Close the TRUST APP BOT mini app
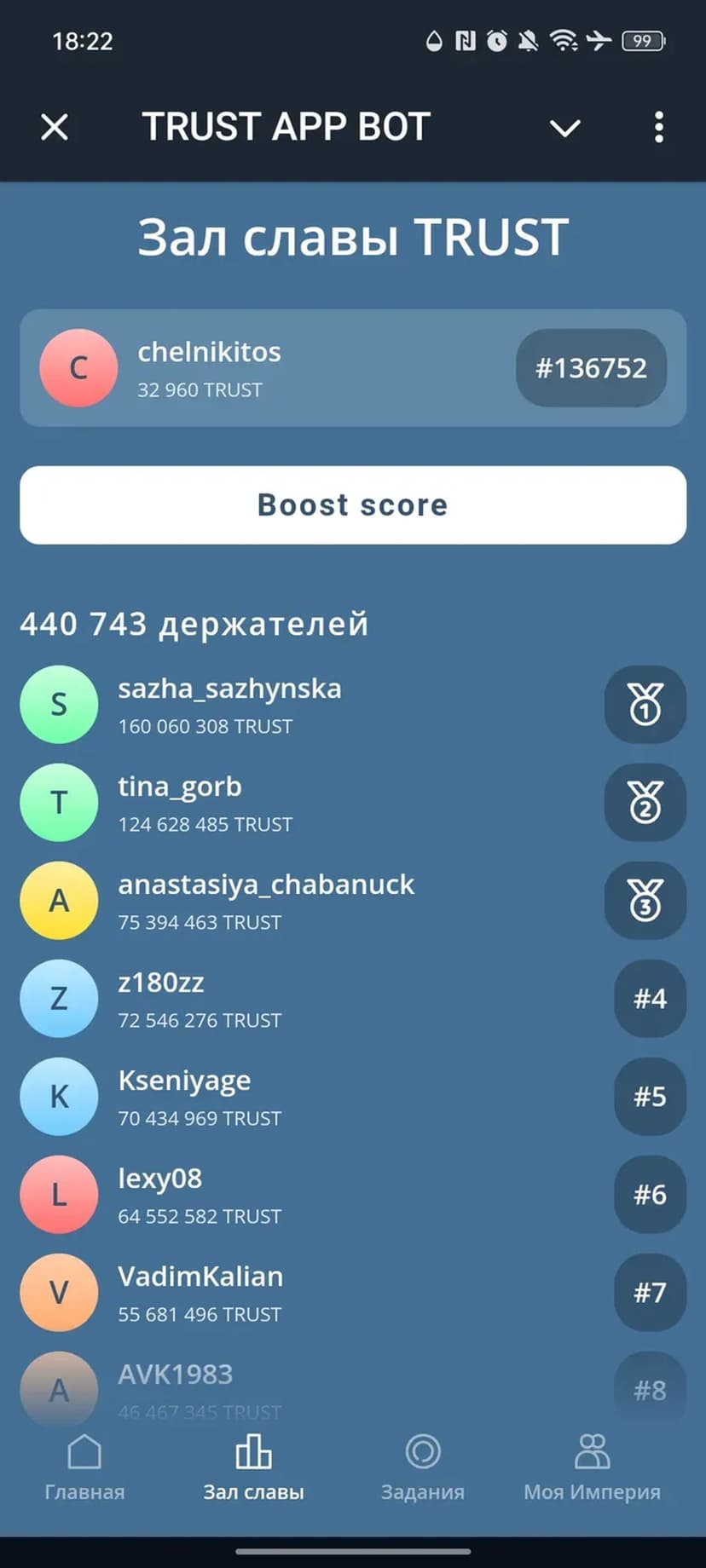Image resolution: width=706 pixels, height=1568 pixels. point(55,128)
